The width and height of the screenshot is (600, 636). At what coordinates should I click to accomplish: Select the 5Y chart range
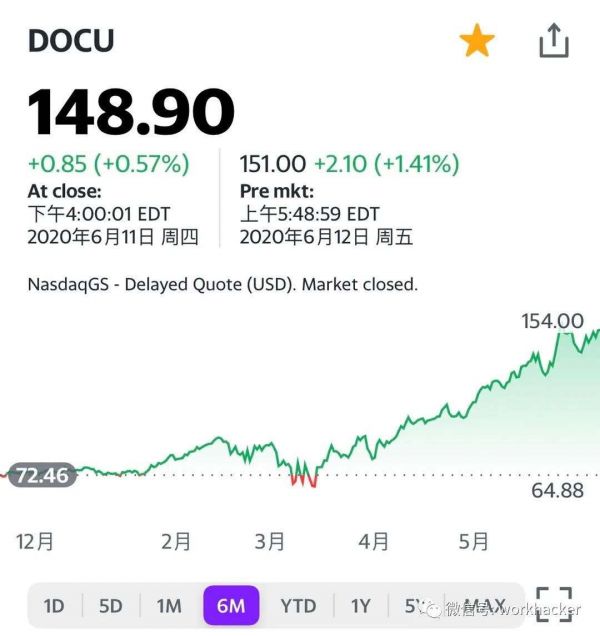415,606
